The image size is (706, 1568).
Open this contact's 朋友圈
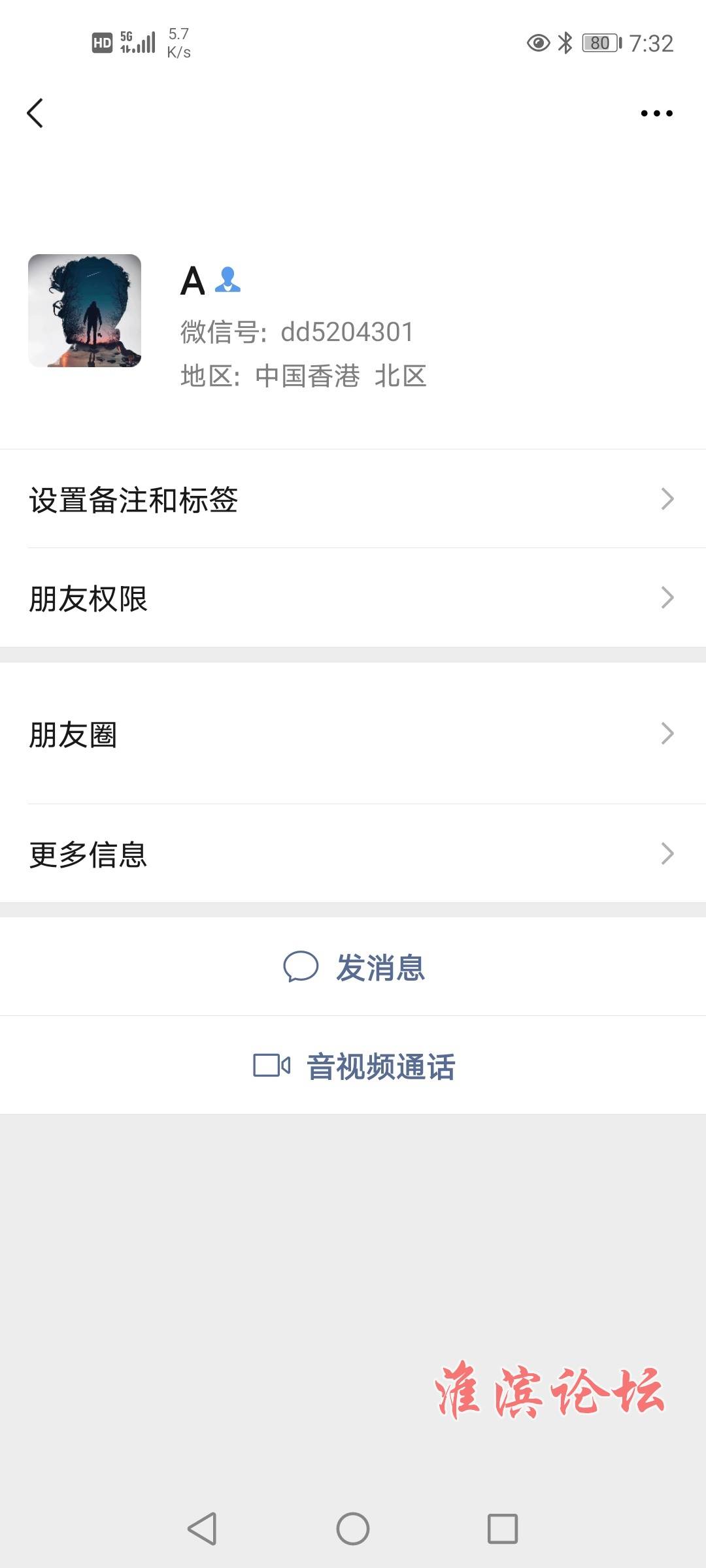[353, 734]
